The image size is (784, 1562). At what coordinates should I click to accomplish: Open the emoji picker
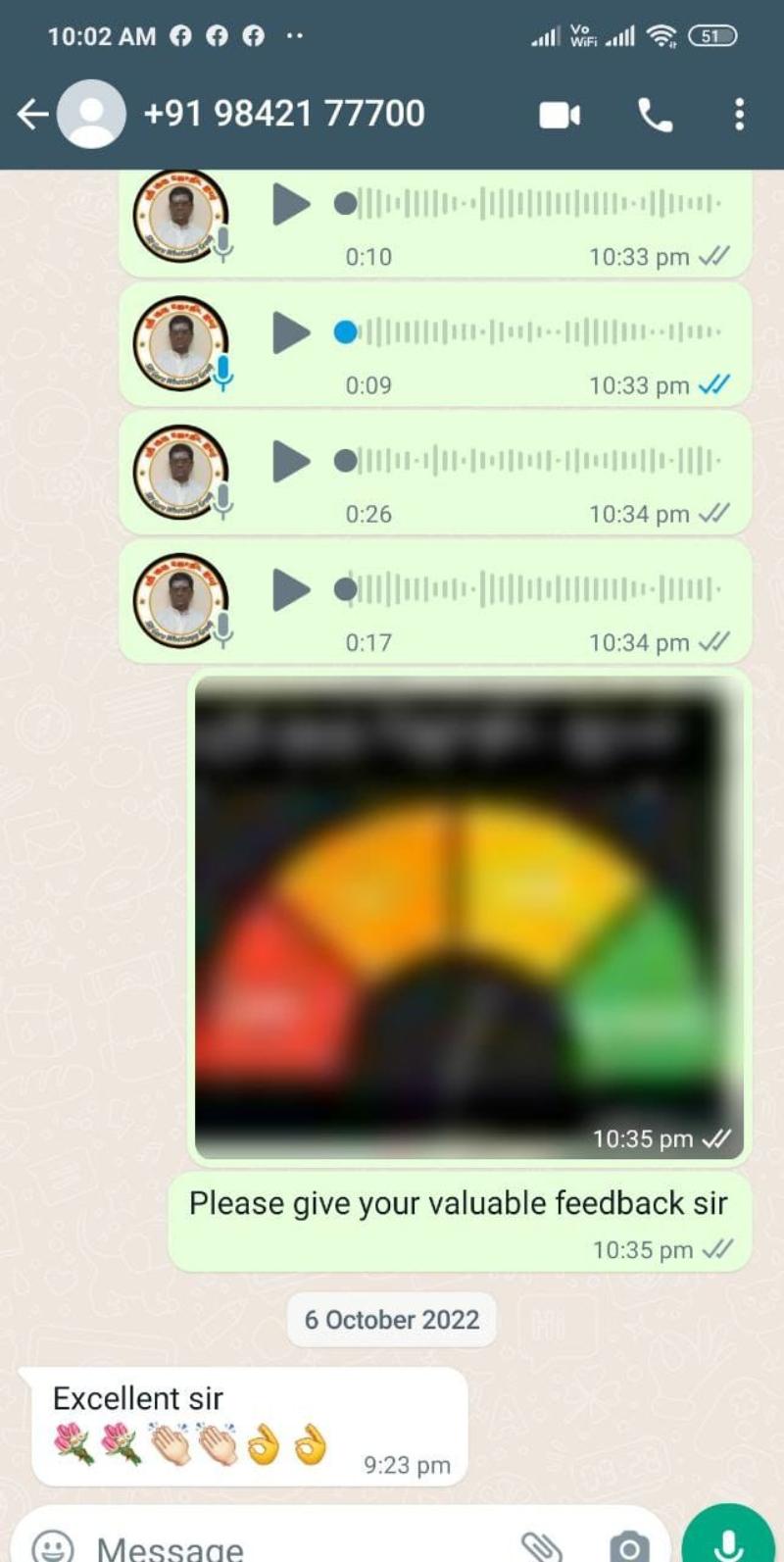pyautogui.click(x=52, y=1545)
